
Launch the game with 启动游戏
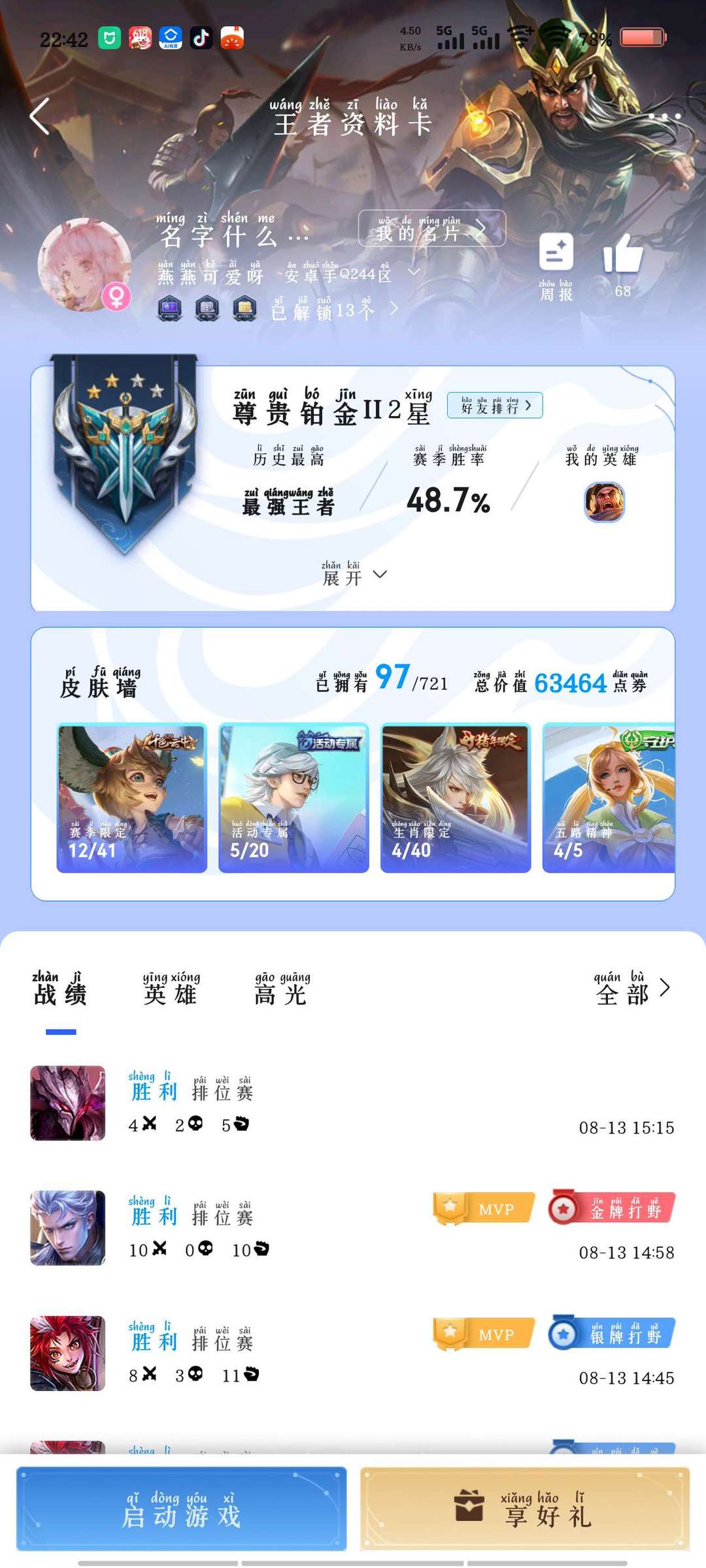click(x=182, y=1509)
